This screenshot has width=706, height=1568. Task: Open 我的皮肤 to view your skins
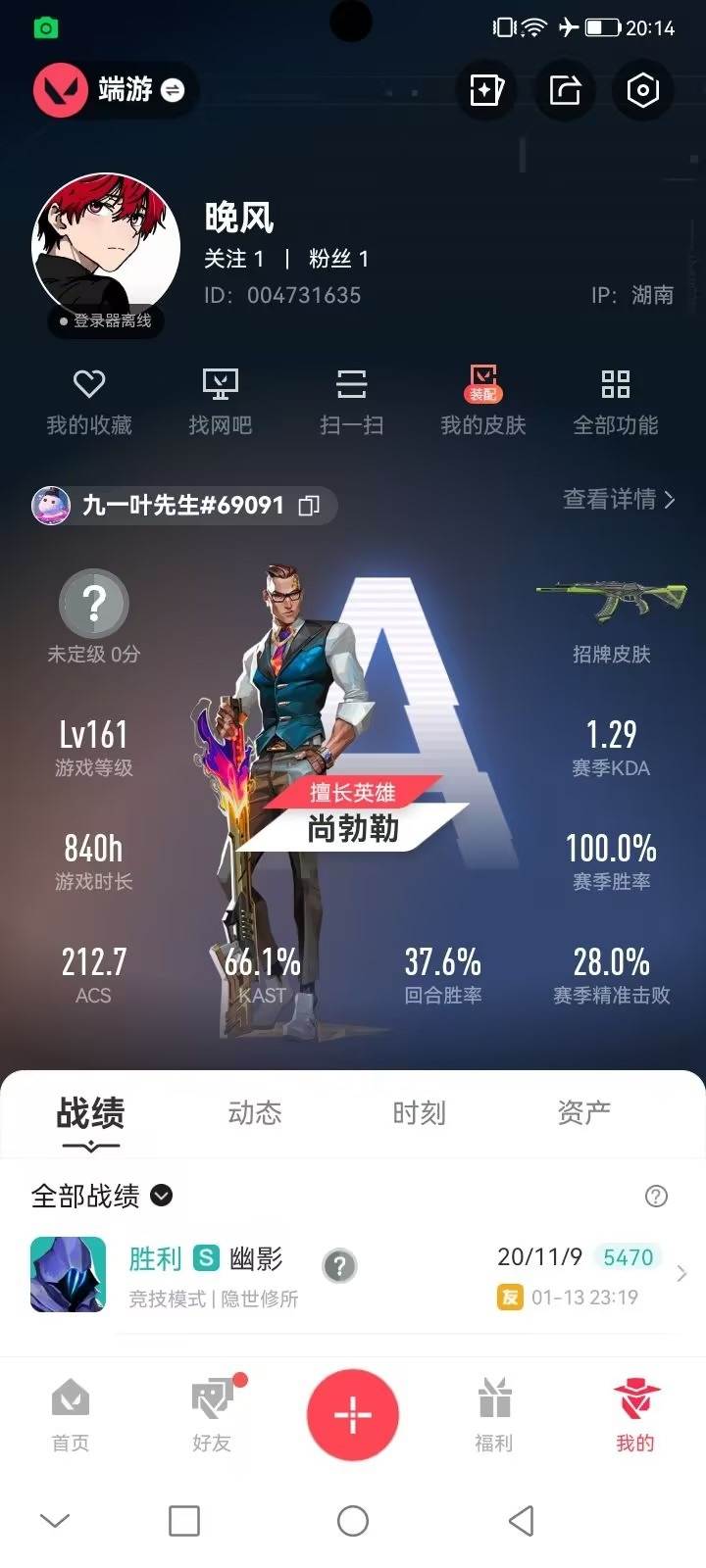tap(482, 400)
